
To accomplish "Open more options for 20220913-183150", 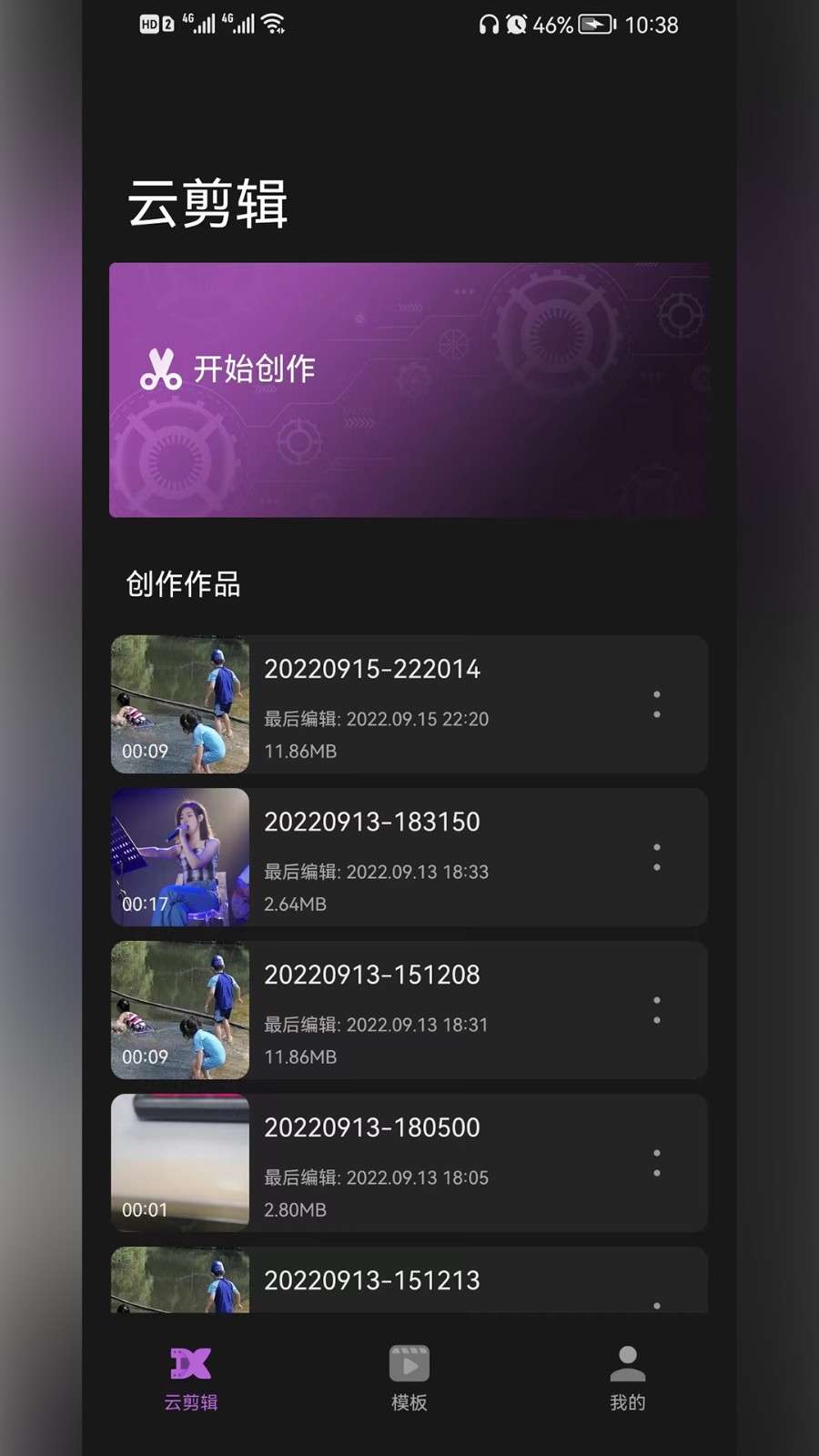I will click(656, 857).
